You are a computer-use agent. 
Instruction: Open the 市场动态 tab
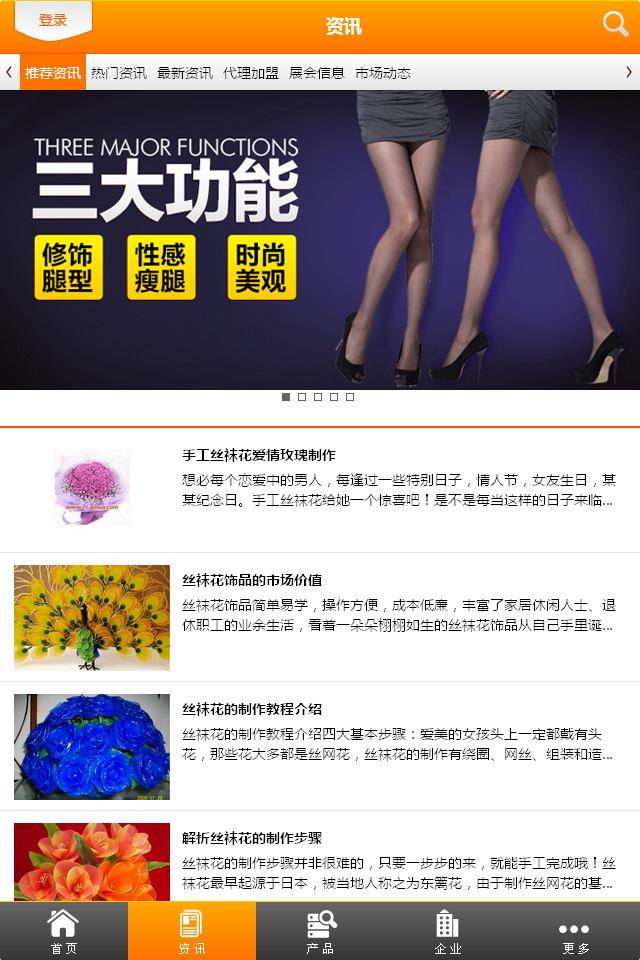click(383, 73)
